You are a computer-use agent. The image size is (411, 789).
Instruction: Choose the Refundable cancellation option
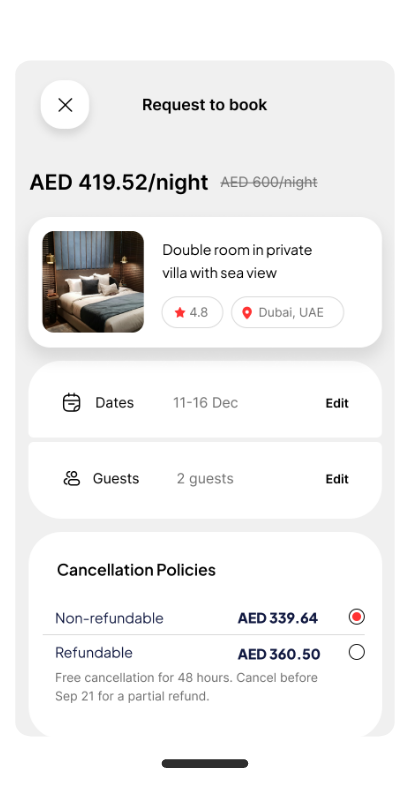[x=356, y=652]
